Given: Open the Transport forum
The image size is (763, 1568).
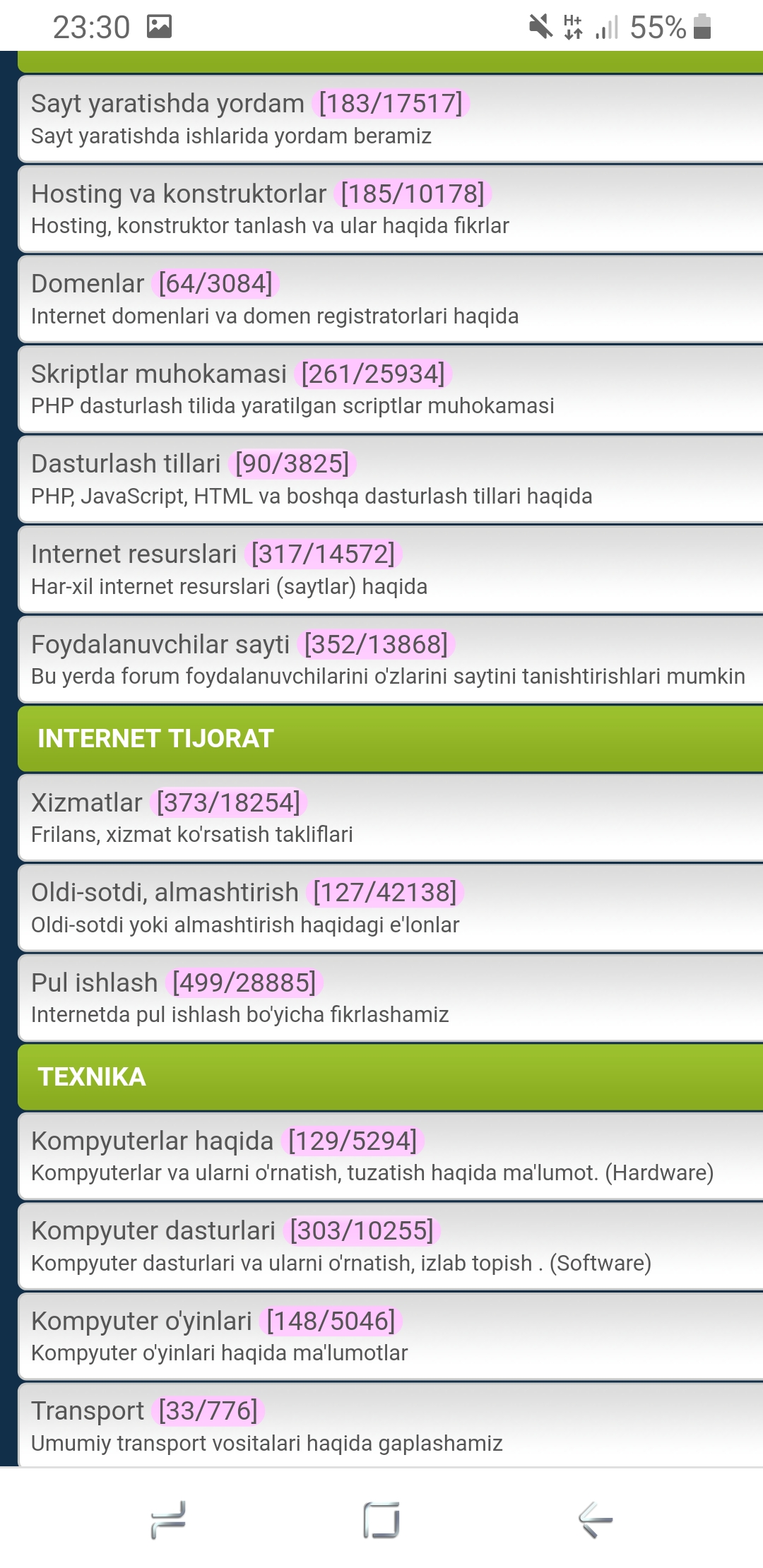Looking at the screenshot, I should 88,1410.
